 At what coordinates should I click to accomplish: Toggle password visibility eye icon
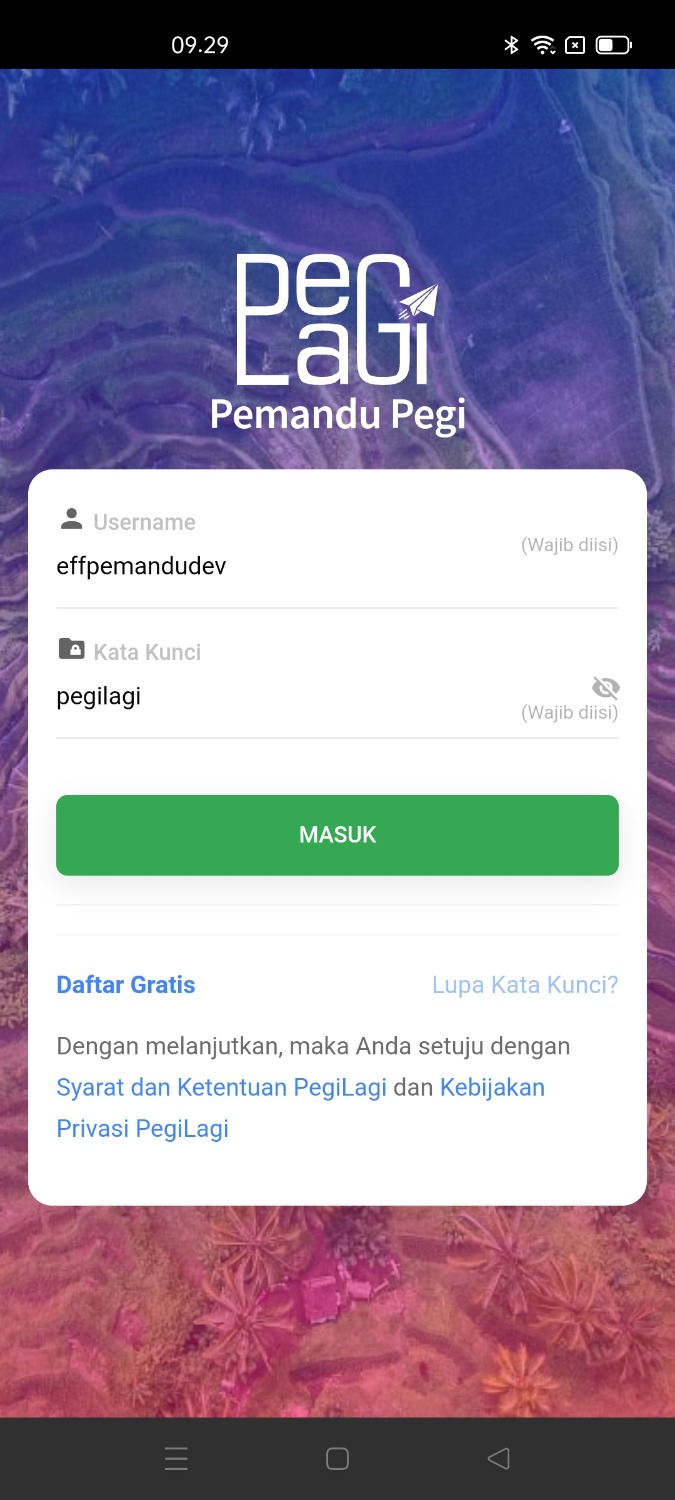click(605, 687)
